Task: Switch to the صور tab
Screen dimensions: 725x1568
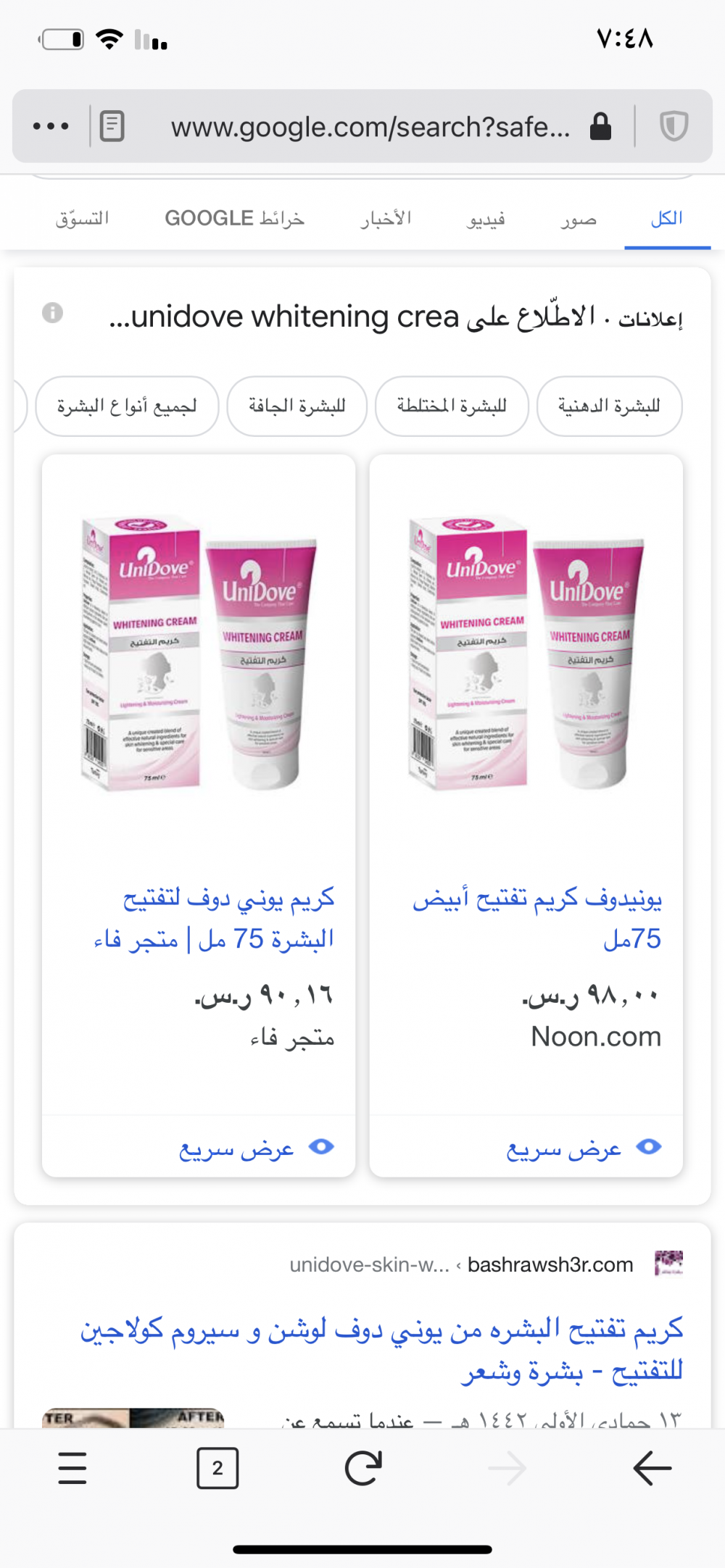Action: (x=578, y=219)
